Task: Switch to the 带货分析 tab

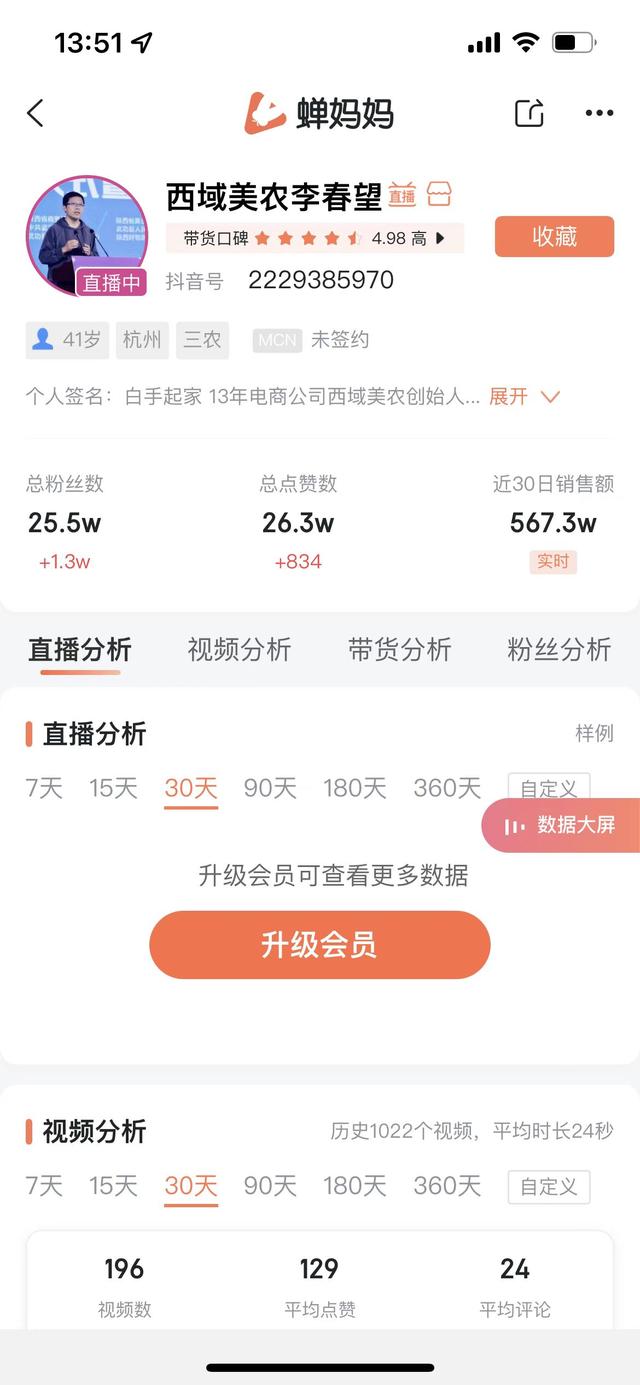Action: (399, 650)
